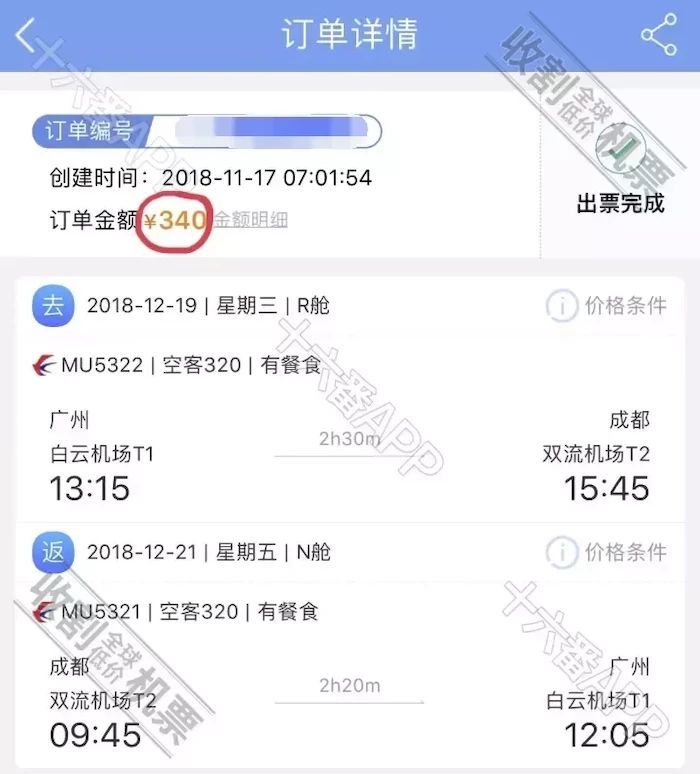View 价格条件 for the outbound MU5322 flight

[x=607, y=305]
